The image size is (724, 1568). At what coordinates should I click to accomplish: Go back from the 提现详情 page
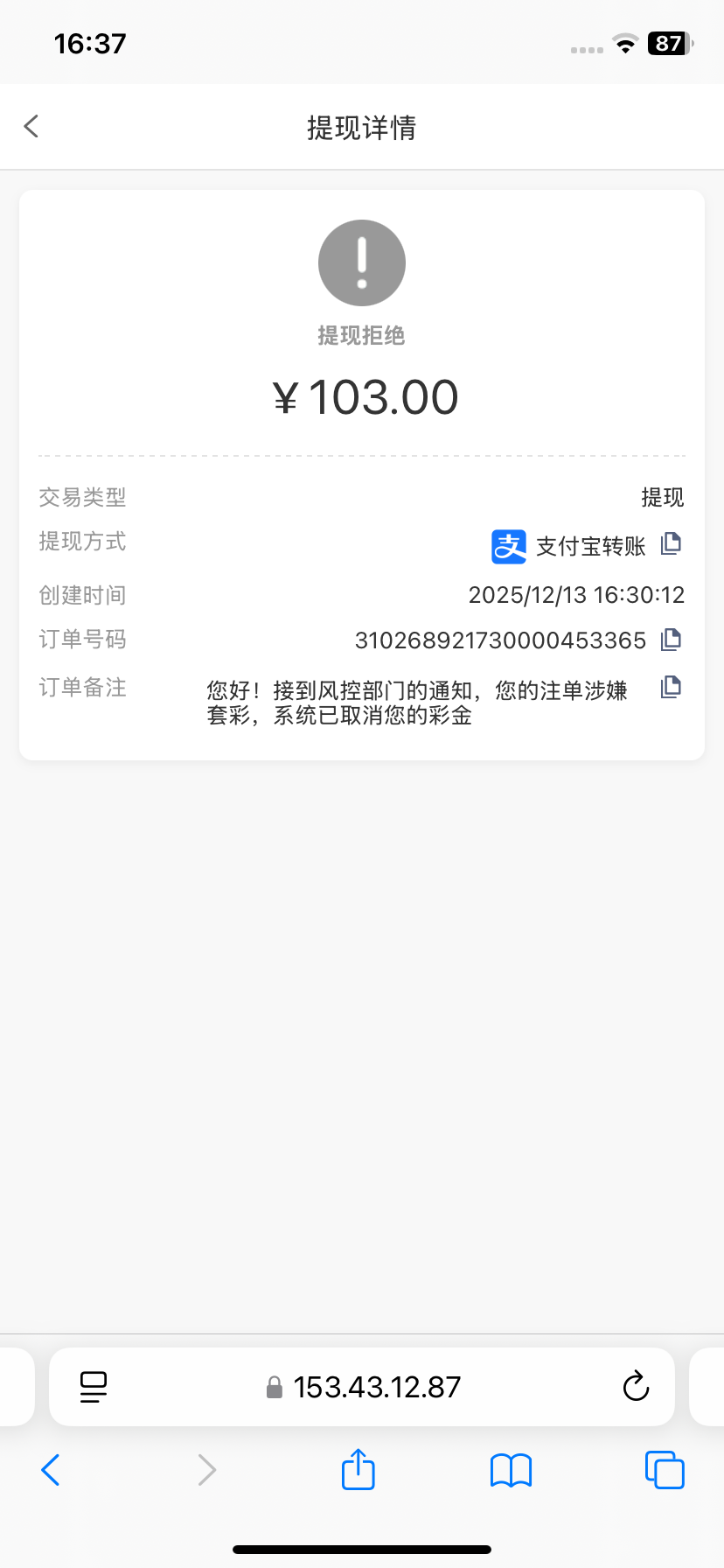31,127
